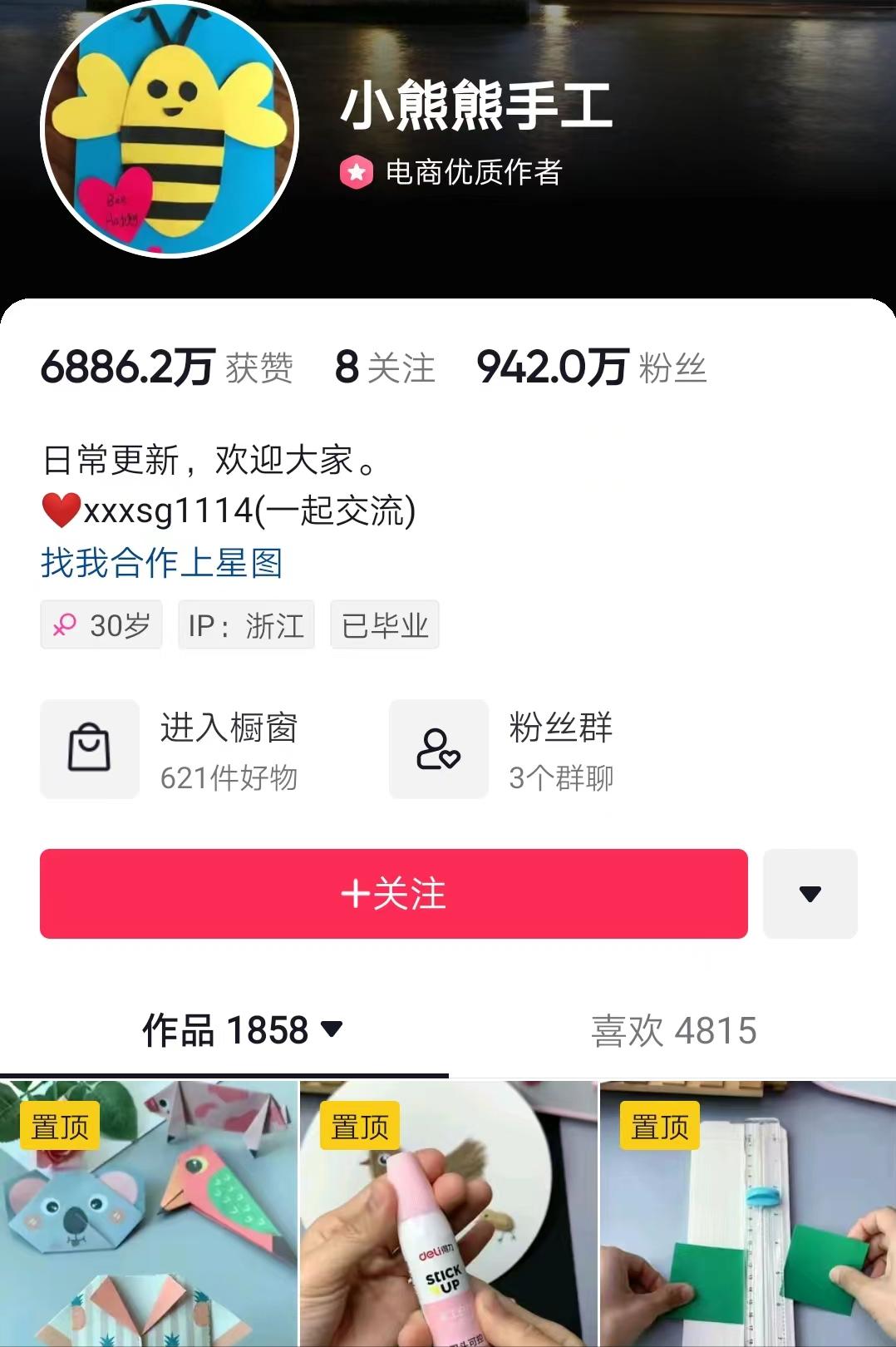Click the 电商优质作者 star badge
The image size is (896, 1347).
pyautogui.click(x=357, y=172)
